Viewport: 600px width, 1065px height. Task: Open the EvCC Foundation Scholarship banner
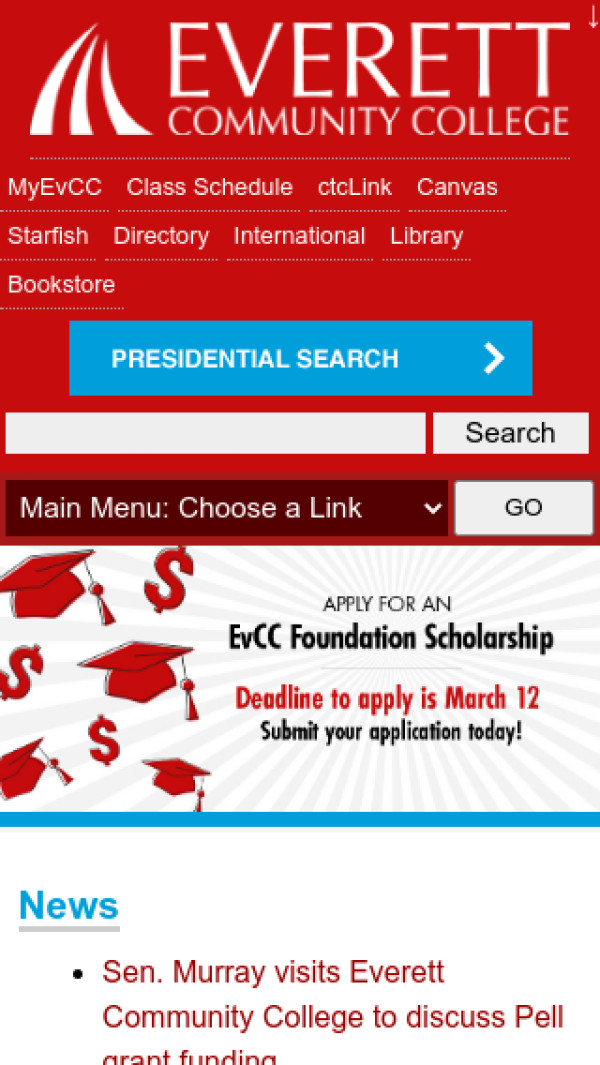300,678
